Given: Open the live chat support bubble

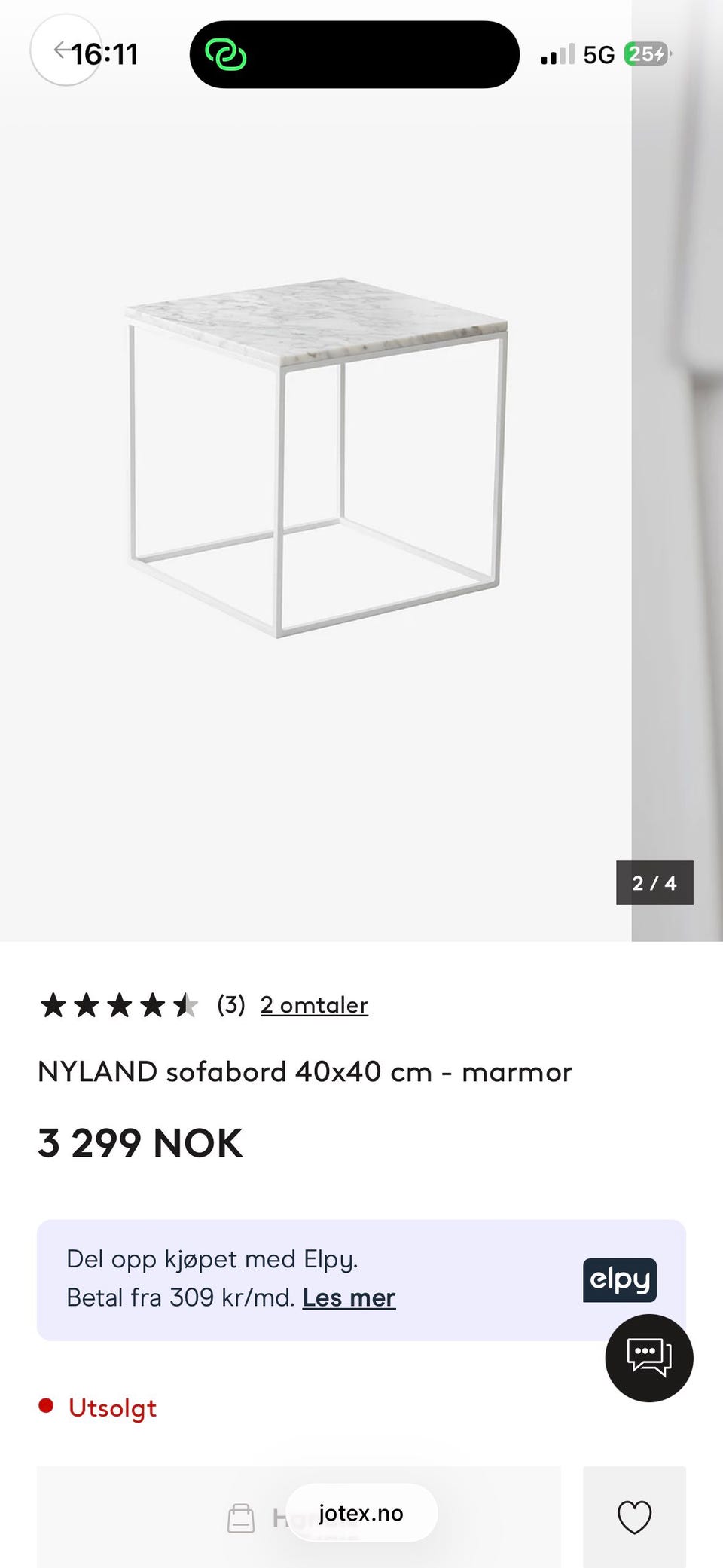Looking at the screenshot, I should click(648, 1358).
